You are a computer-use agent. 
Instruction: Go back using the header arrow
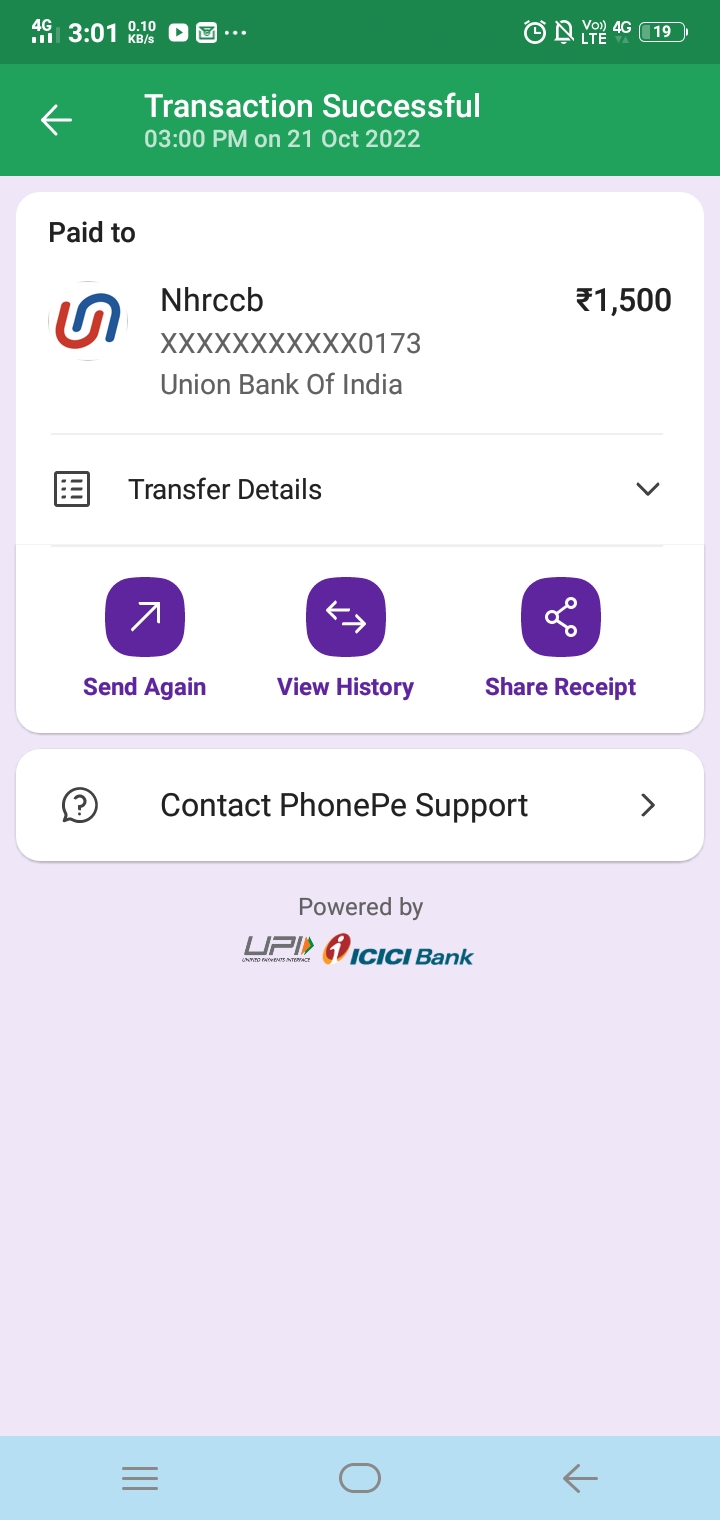pyautogui.click(x=56, y=120)
